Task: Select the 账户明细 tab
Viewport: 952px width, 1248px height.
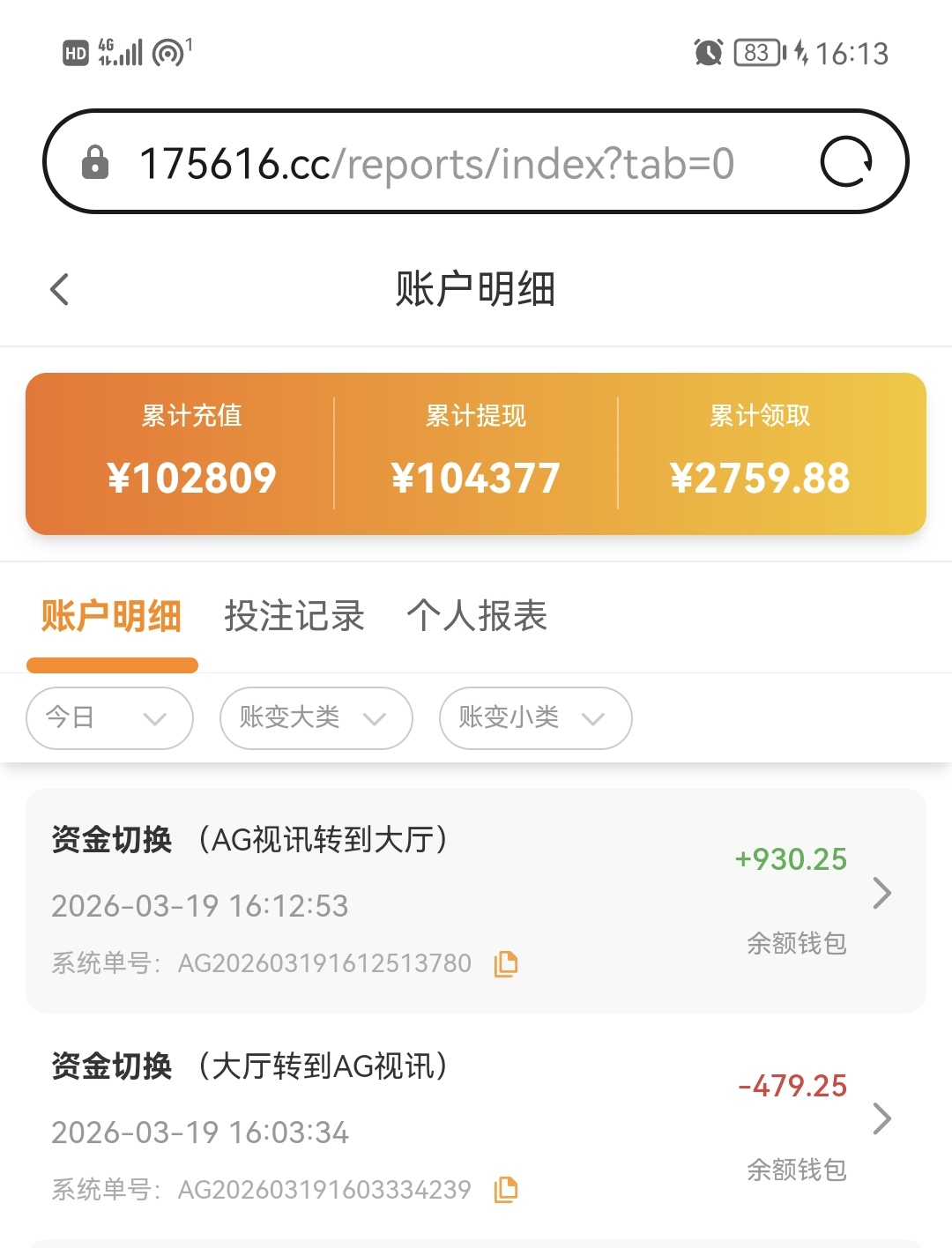Action: point(111,616)
